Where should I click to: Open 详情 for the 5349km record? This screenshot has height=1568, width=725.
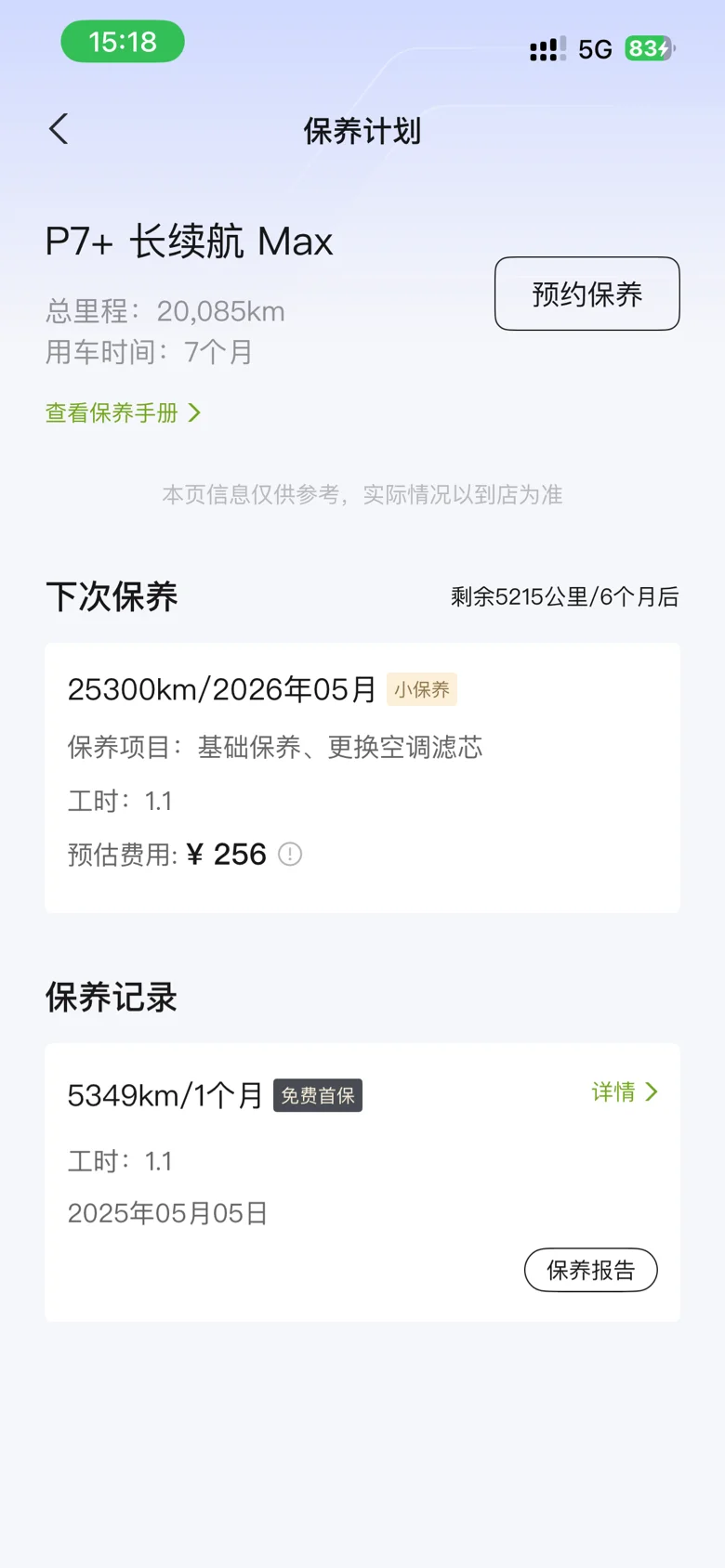point(625,1092)
